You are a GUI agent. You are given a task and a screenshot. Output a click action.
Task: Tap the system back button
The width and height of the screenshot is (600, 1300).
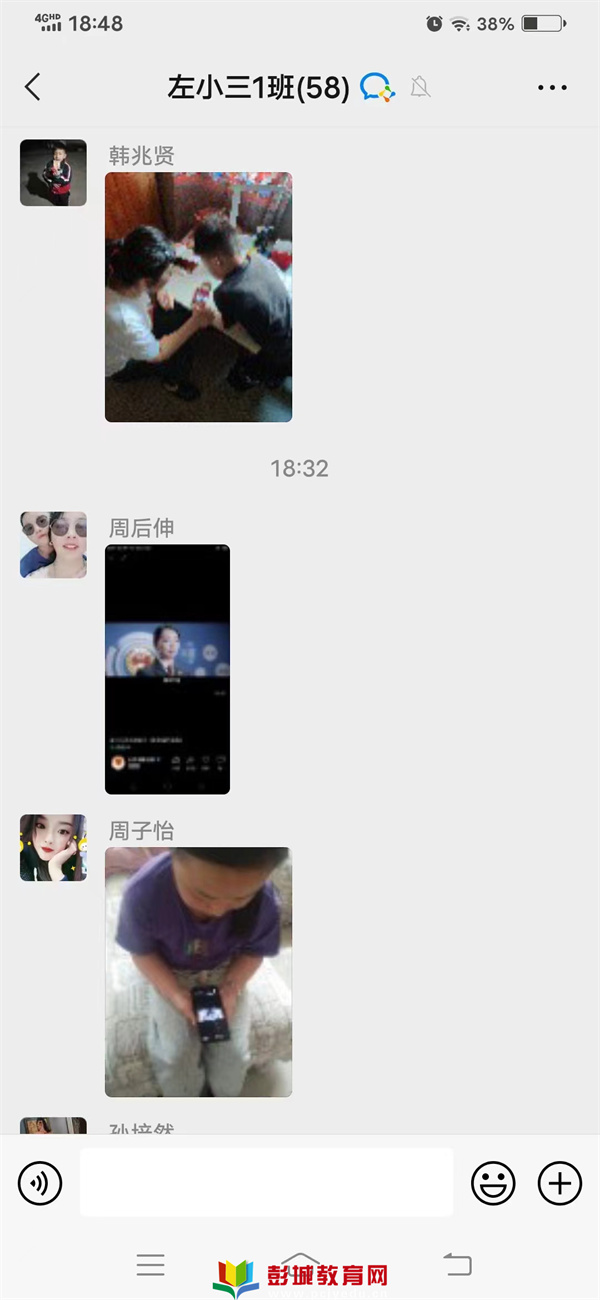[x=457, y=1265]
